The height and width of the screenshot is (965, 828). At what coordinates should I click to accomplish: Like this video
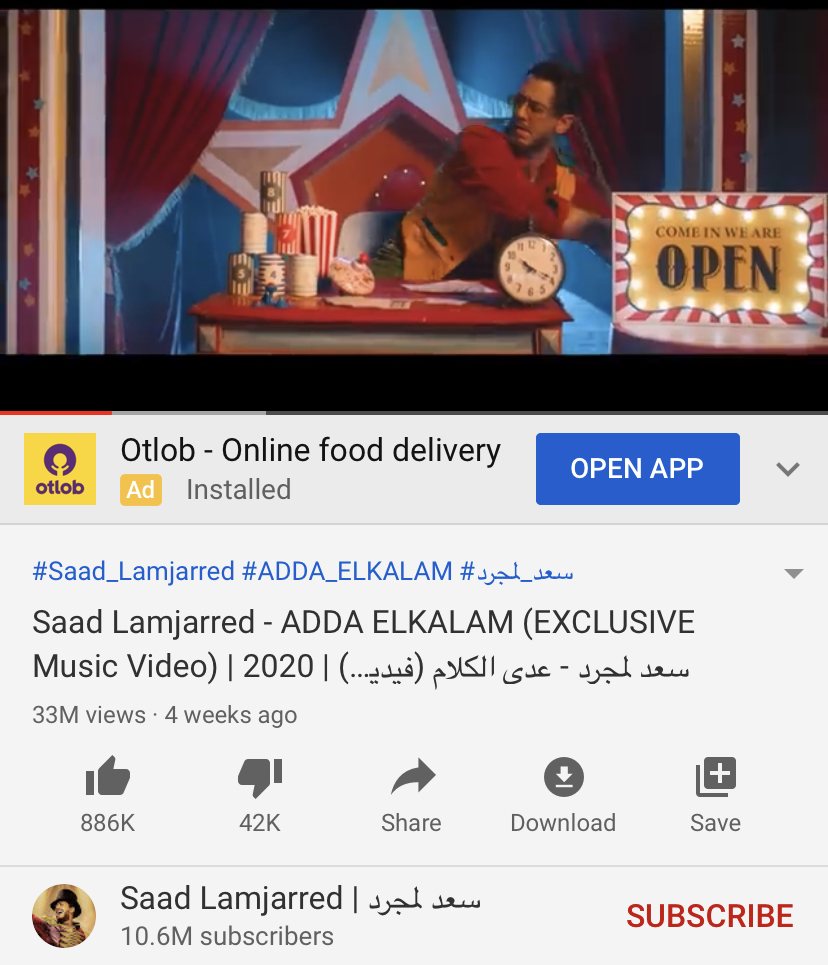point(107,778)
